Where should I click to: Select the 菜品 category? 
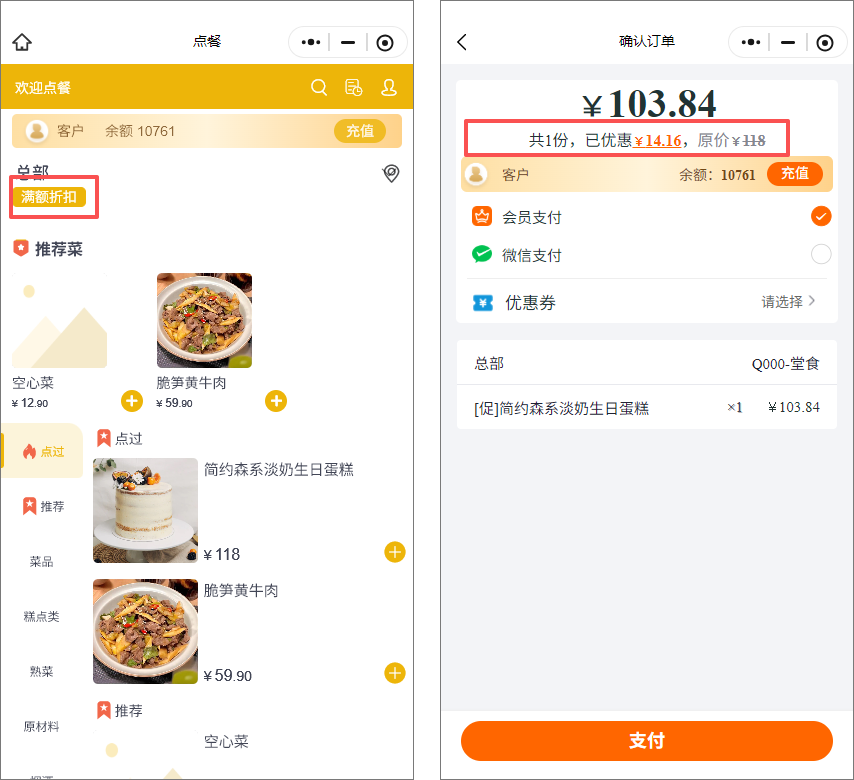pyautogui.click(x=42, y=562)
